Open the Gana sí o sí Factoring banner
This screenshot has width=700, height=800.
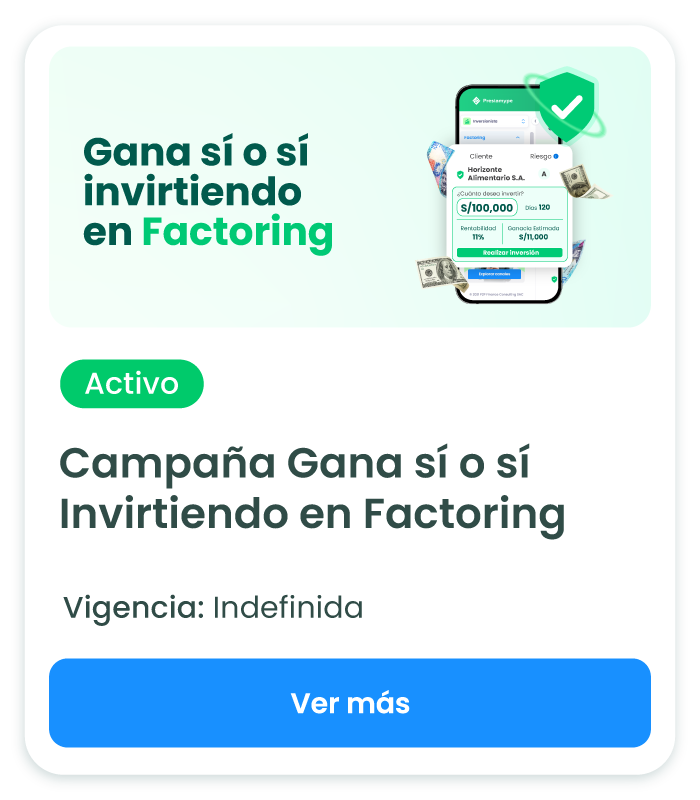(350, 187)
